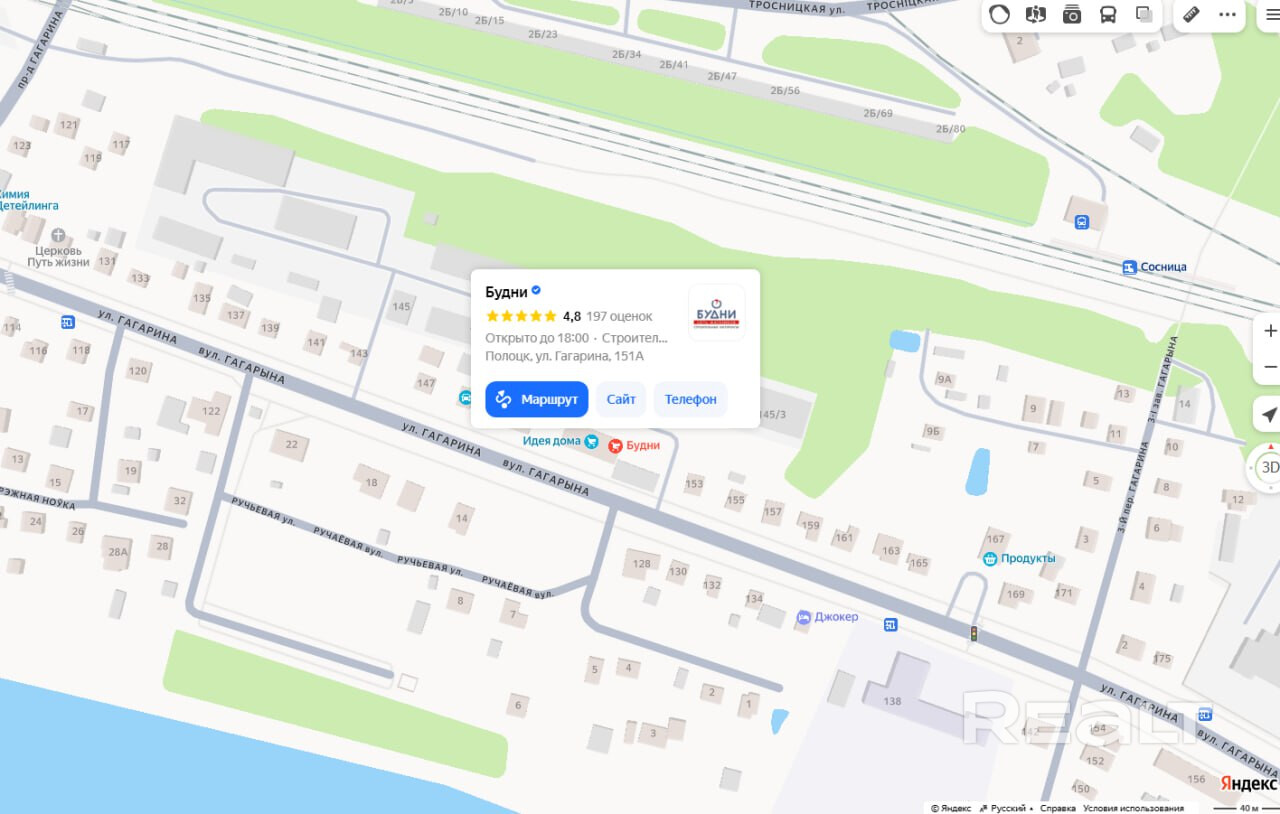Open the Сайт link for Будни
This screenshot has height=814, width=1280.
tap(620, 399)
